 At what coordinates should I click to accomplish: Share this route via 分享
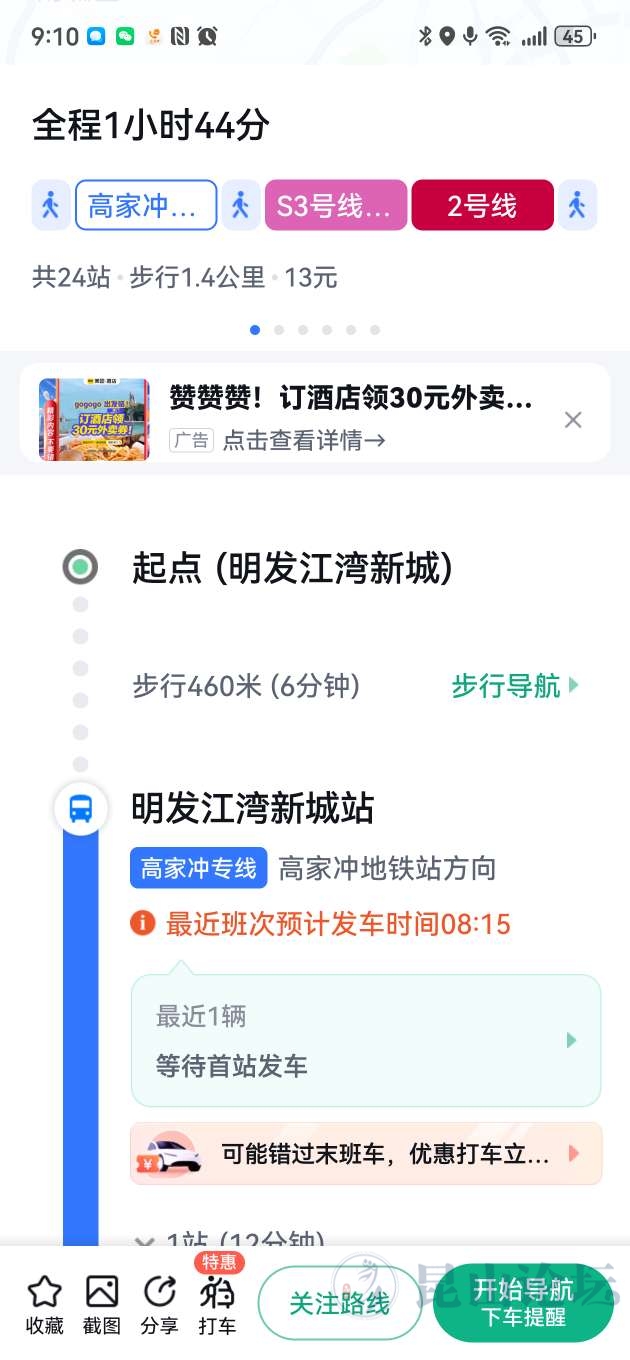[159, 1305]
